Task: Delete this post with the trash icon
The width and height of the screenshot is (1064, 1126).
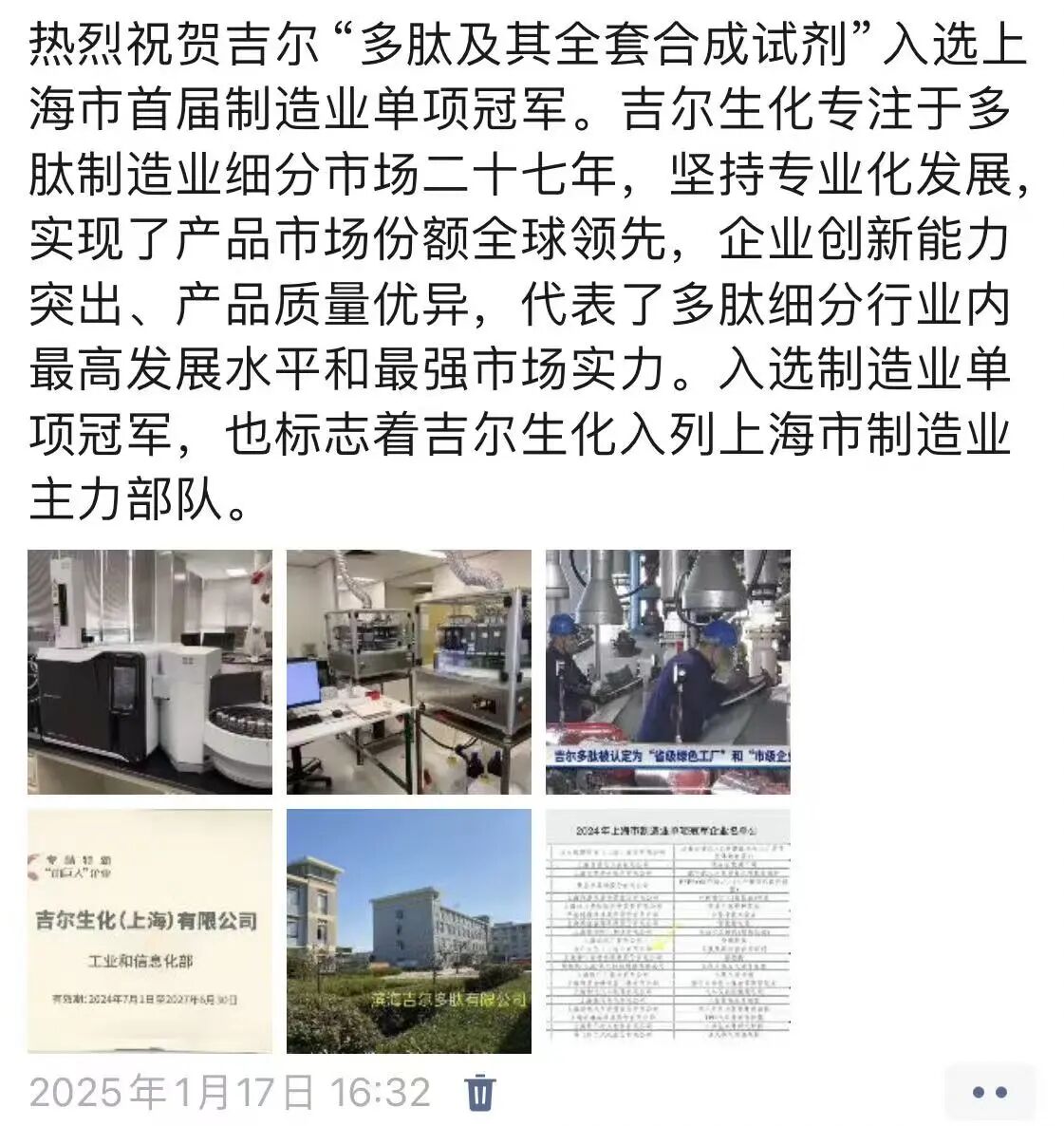Action: coord(481,1092)
